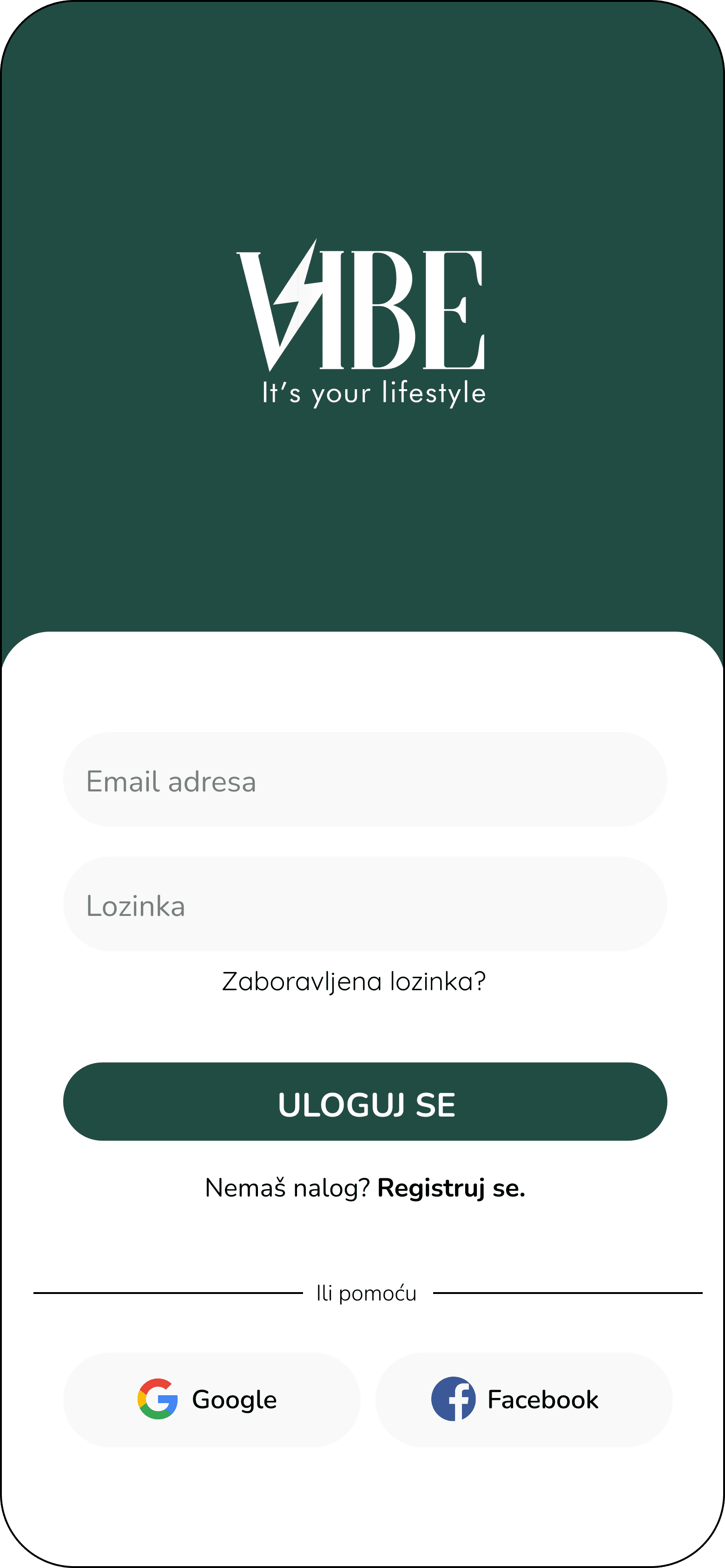Open the Registruj se link
The height and width of the screenshot is (1568, 725).
(451, 1188)
